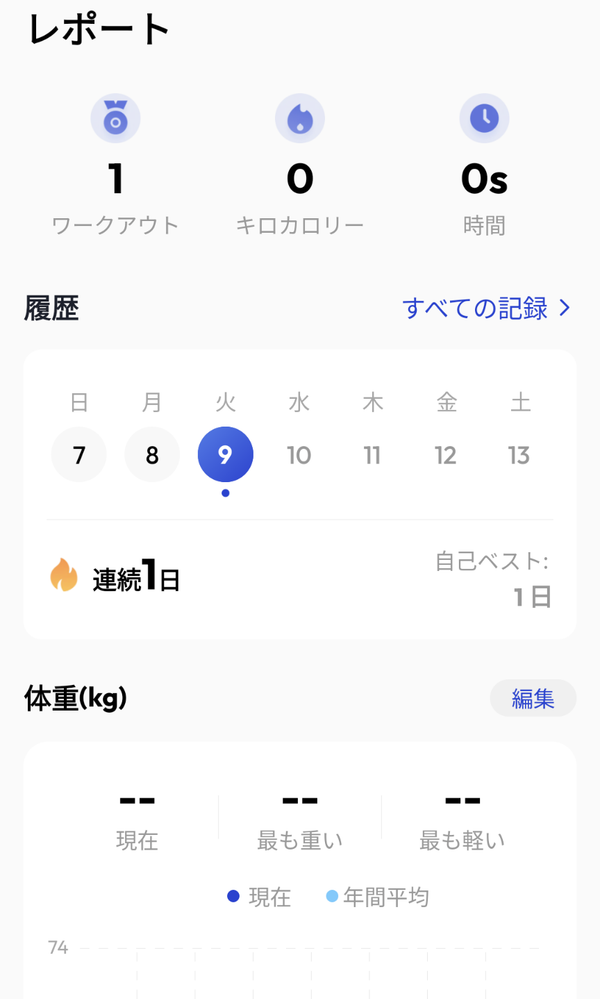Select day 12 in the calendar
Screen dimensions: 600x999
point(446,455)
